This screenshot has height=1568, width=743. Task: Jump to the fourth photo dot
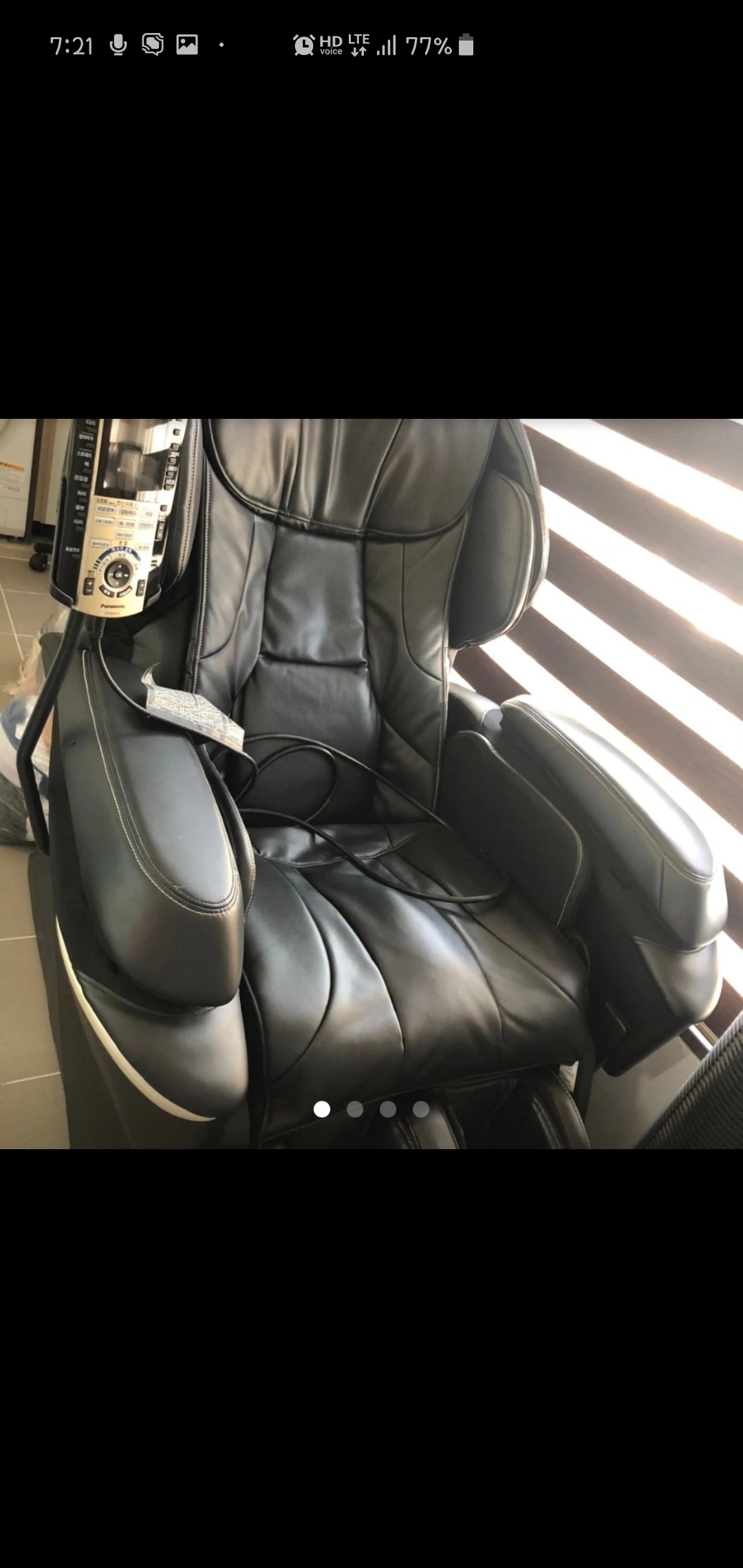[x=421, y=1109]
